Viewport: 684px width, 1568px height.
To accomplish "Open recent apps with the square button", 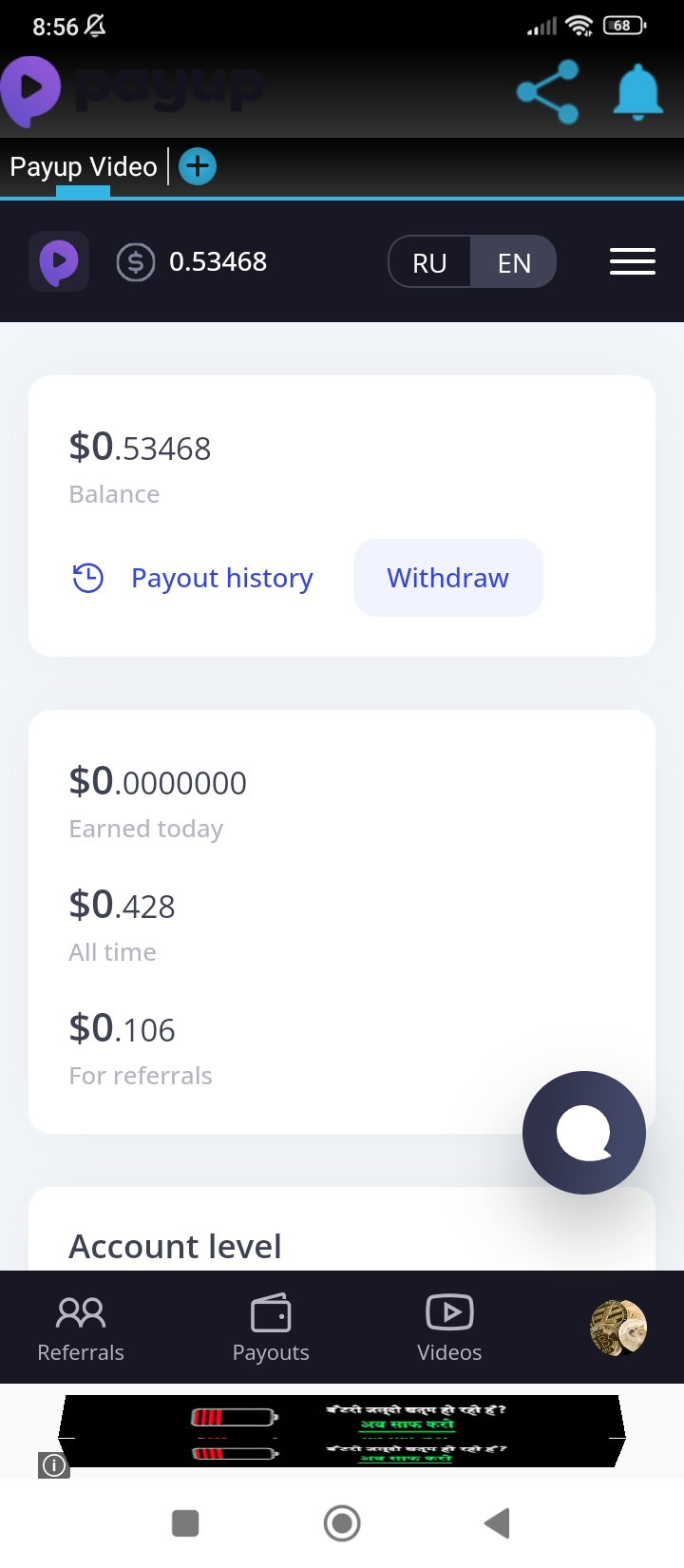I will [185, 1523].
